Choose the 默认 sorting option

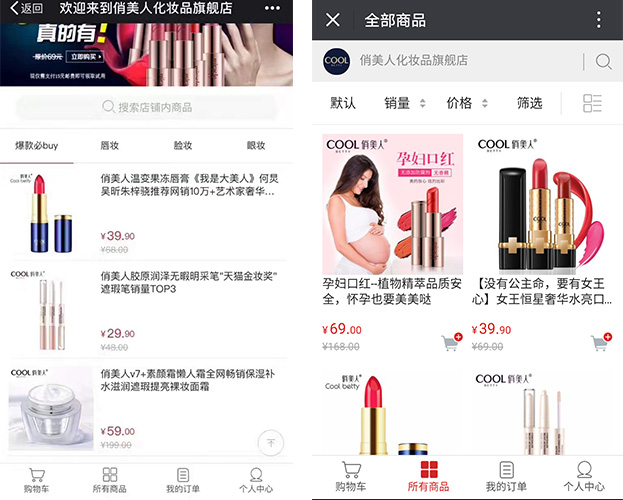click(343, 103)
